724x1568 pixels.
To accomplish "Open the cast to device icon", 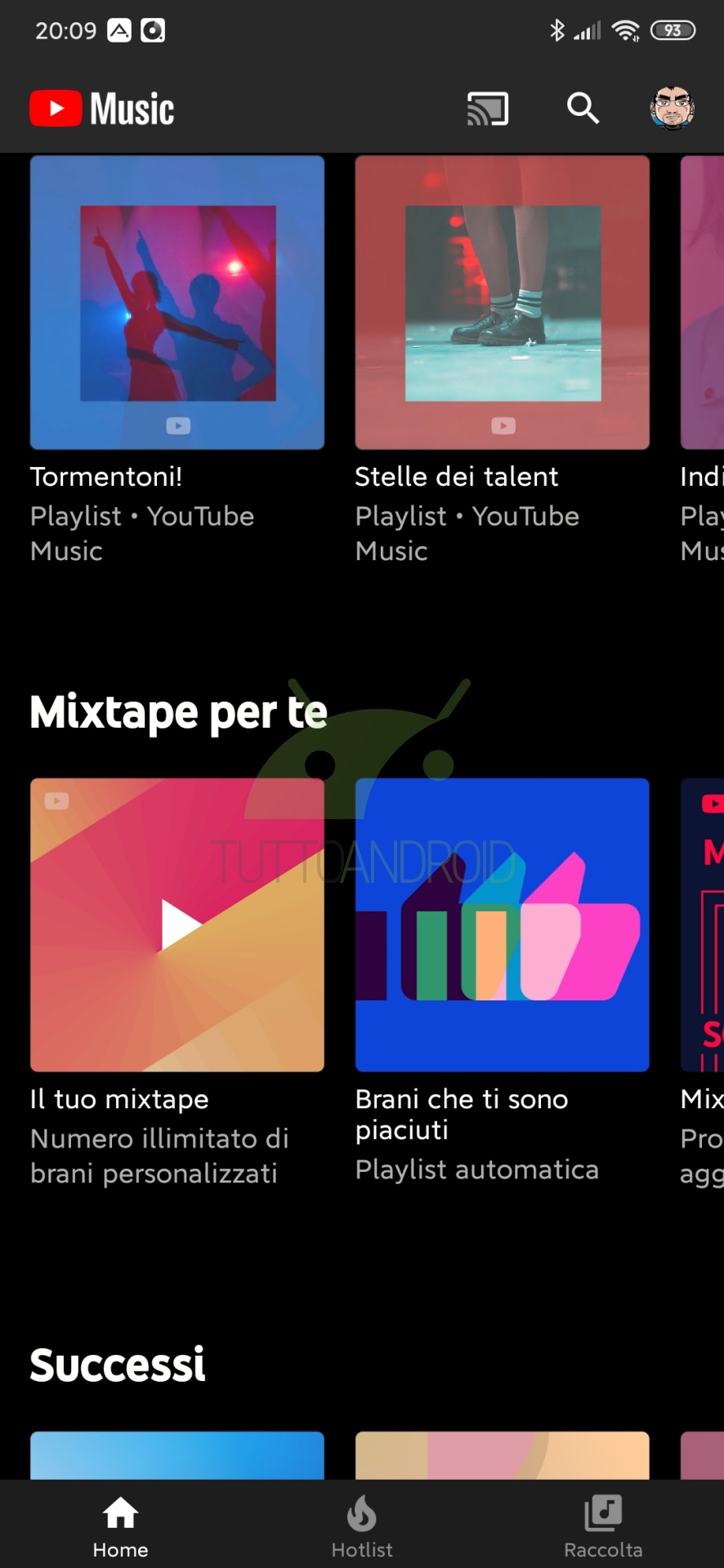I will tap(488, 109).
